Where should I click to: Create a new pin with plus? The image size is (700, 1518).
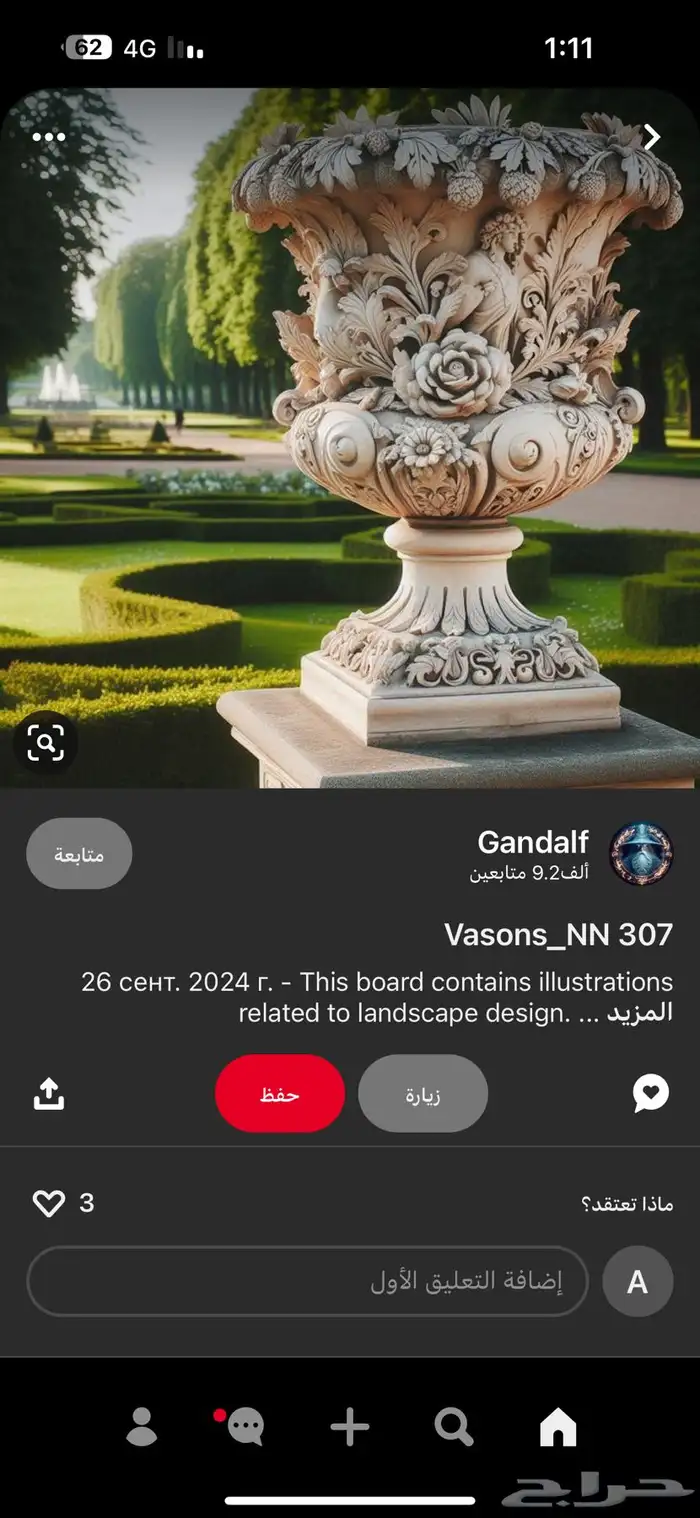[350, 1427]
